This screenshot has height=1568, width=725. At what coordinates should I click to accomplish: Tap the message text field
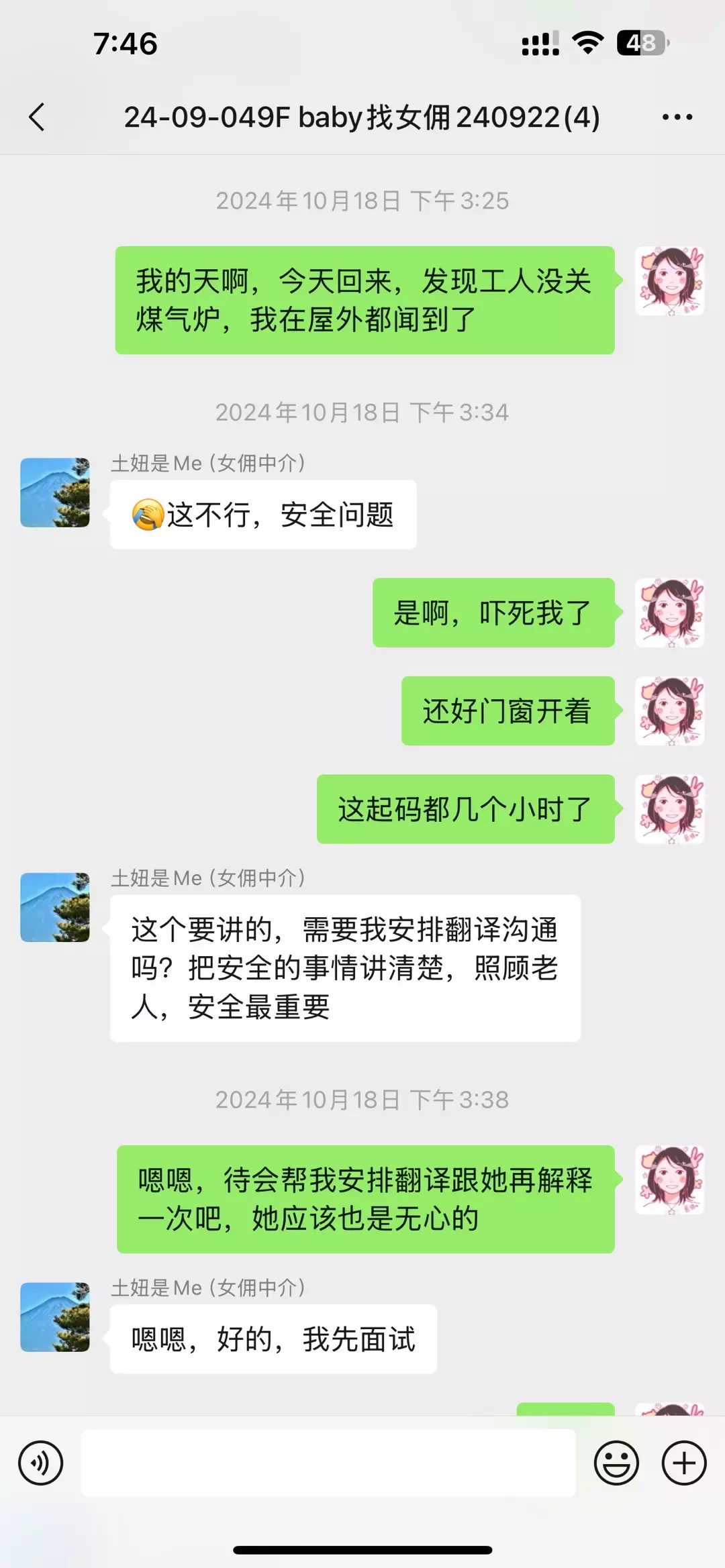click(x=328, y=1463)
